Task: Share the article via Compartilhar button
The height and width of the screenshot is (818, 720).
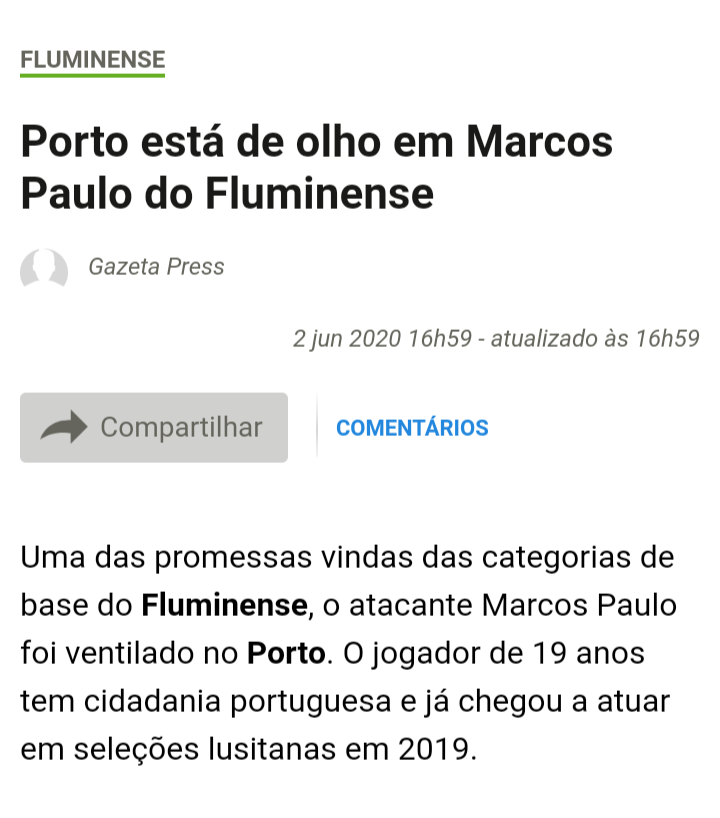Action: coord(154,428)
